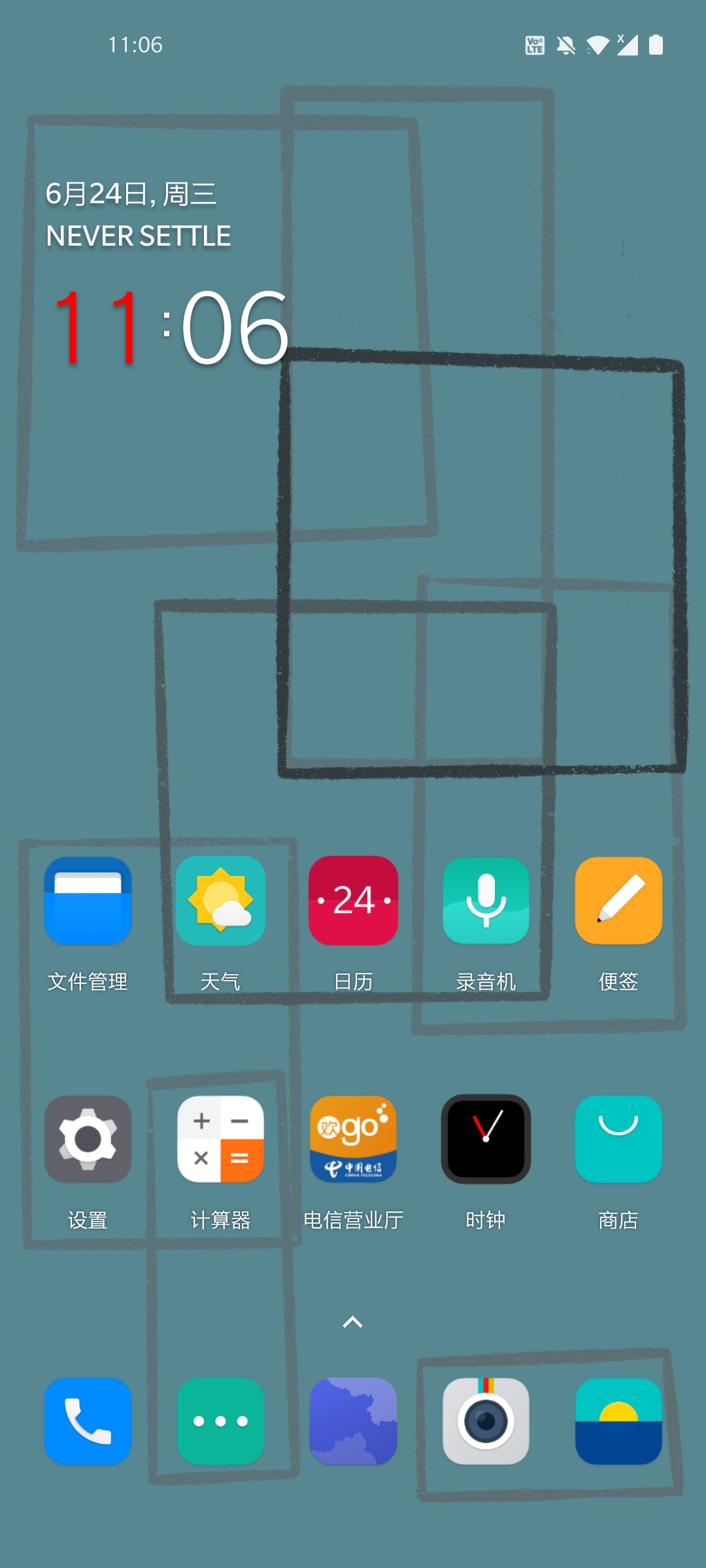Open 设置 settings
This screenshot has height=1568, width=706.
(88, 1139)
